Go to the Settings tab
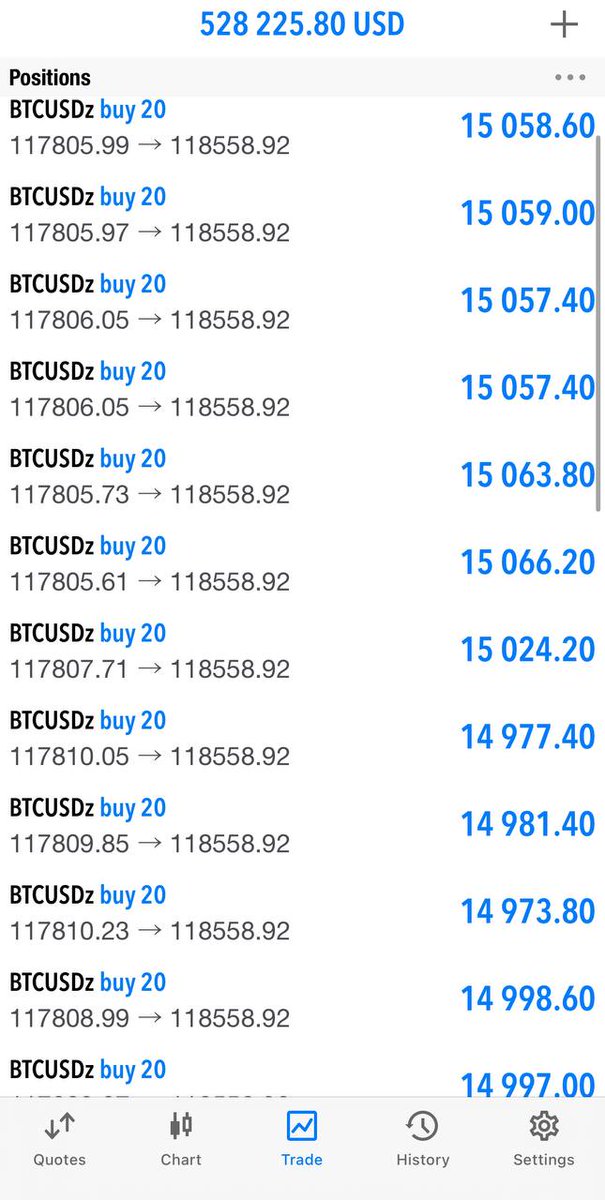605x1200 pixels. (544, 1141)
